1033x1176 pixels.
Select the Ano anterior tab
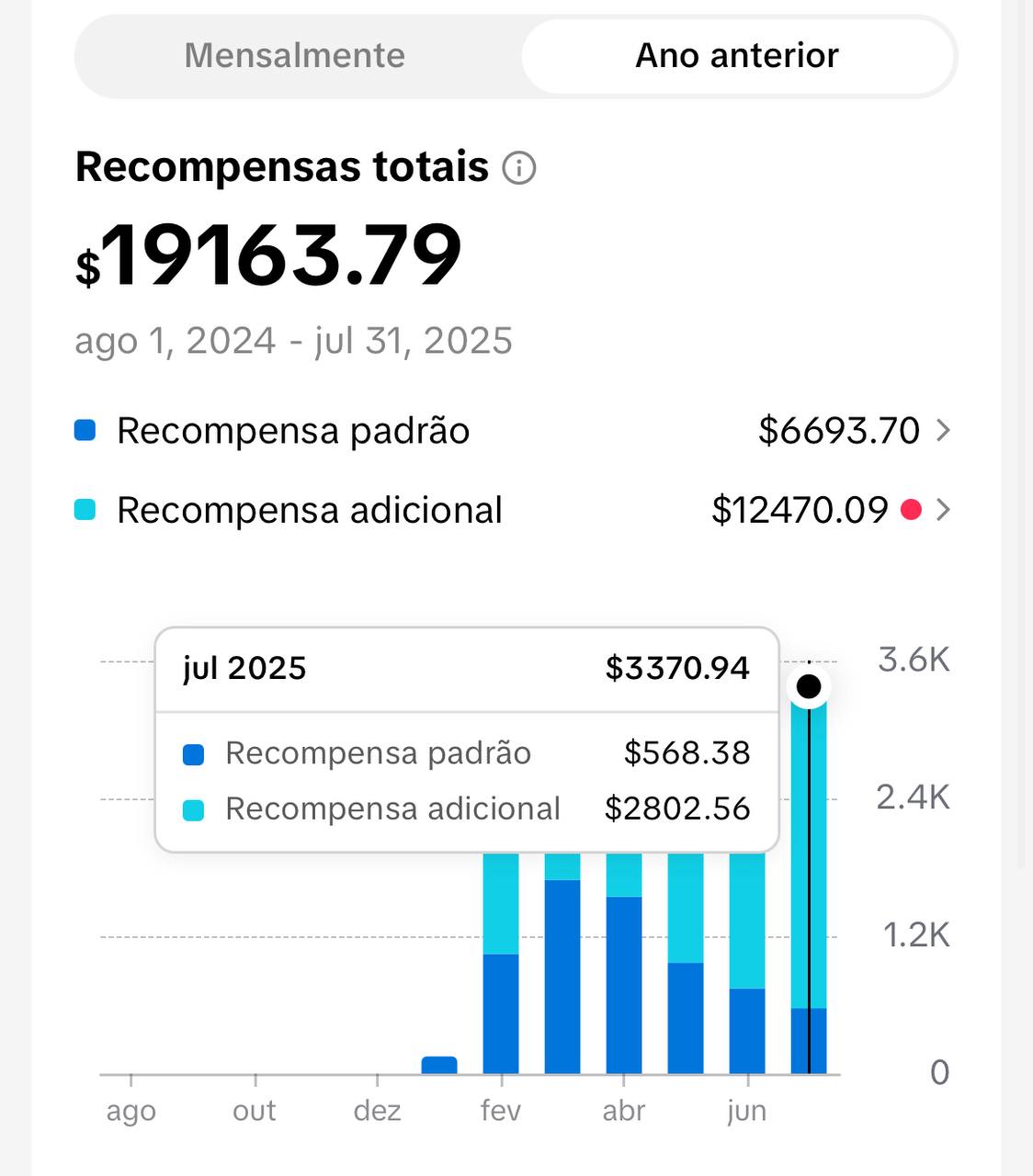(737, 56)
